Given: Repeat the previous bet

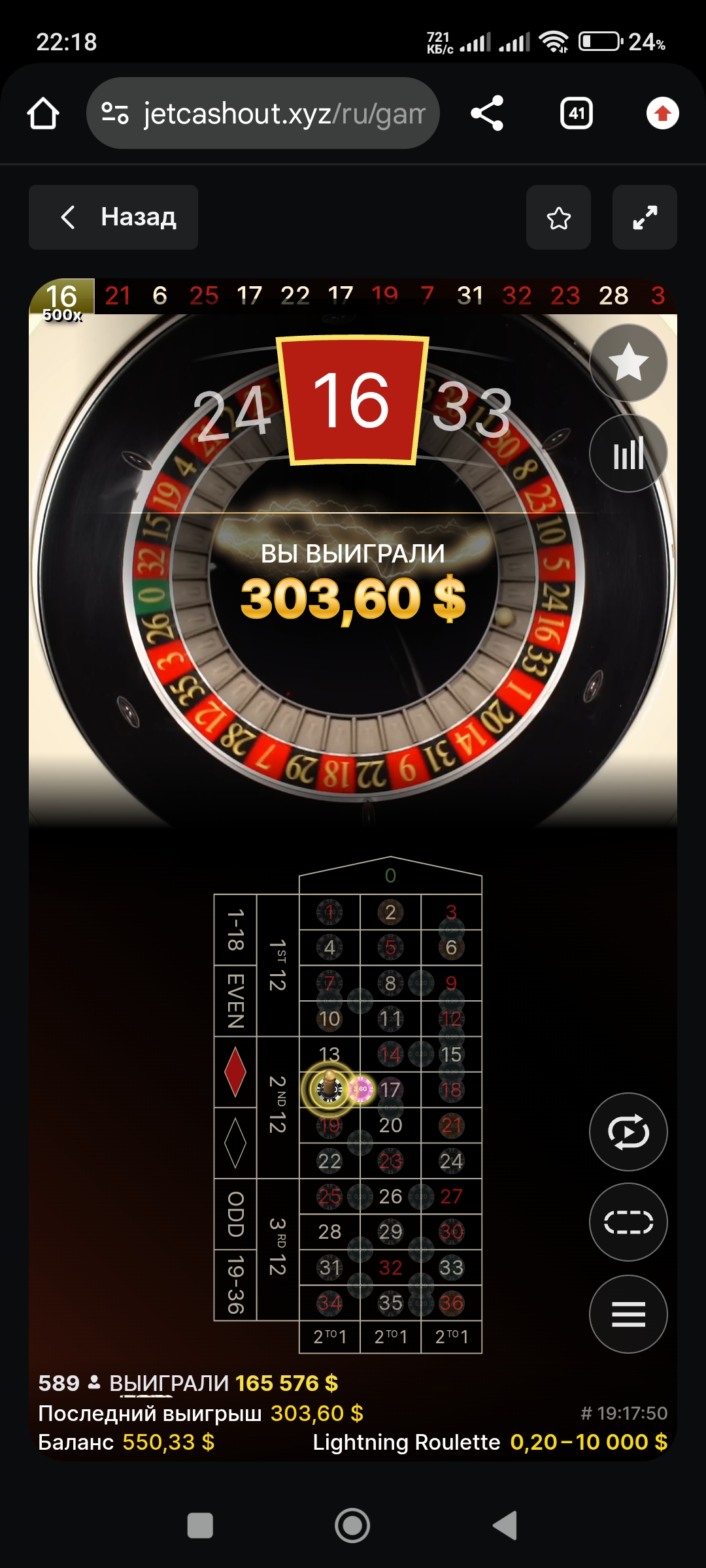Looking at the screenshot, I should tap(628, 1132).
